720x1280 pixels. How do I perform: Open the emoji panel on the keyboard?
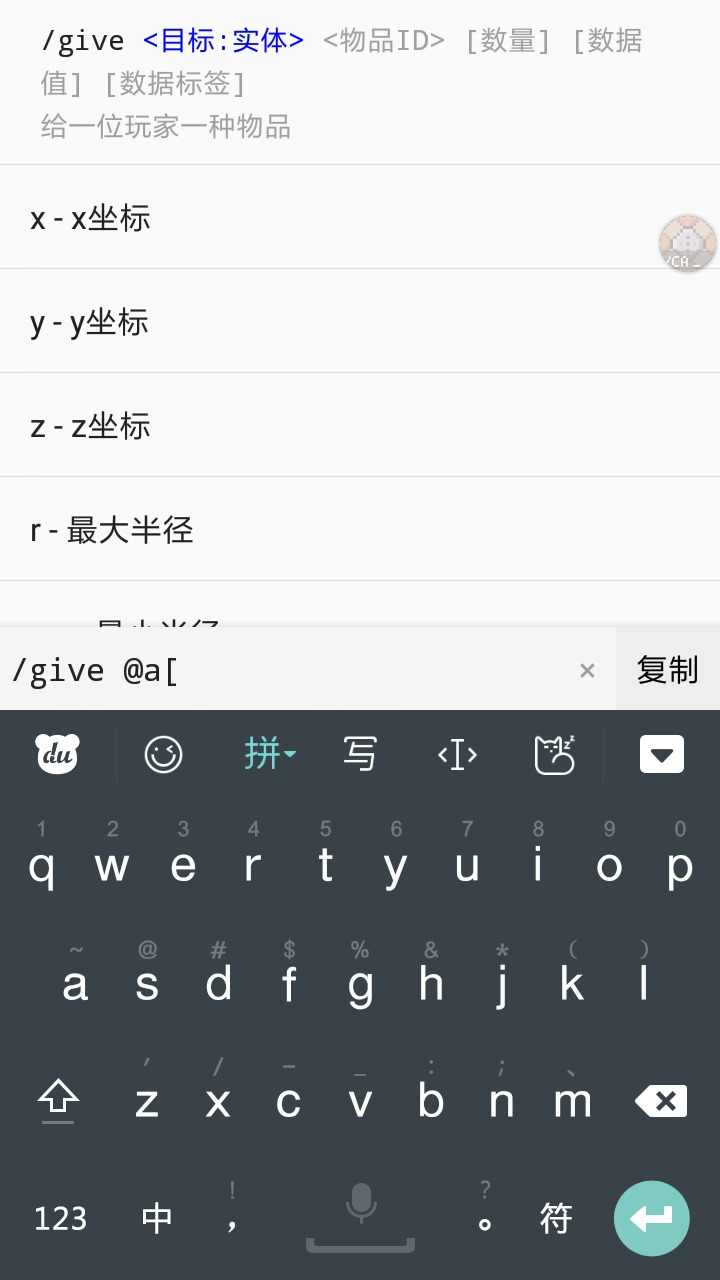pos(163,754)
